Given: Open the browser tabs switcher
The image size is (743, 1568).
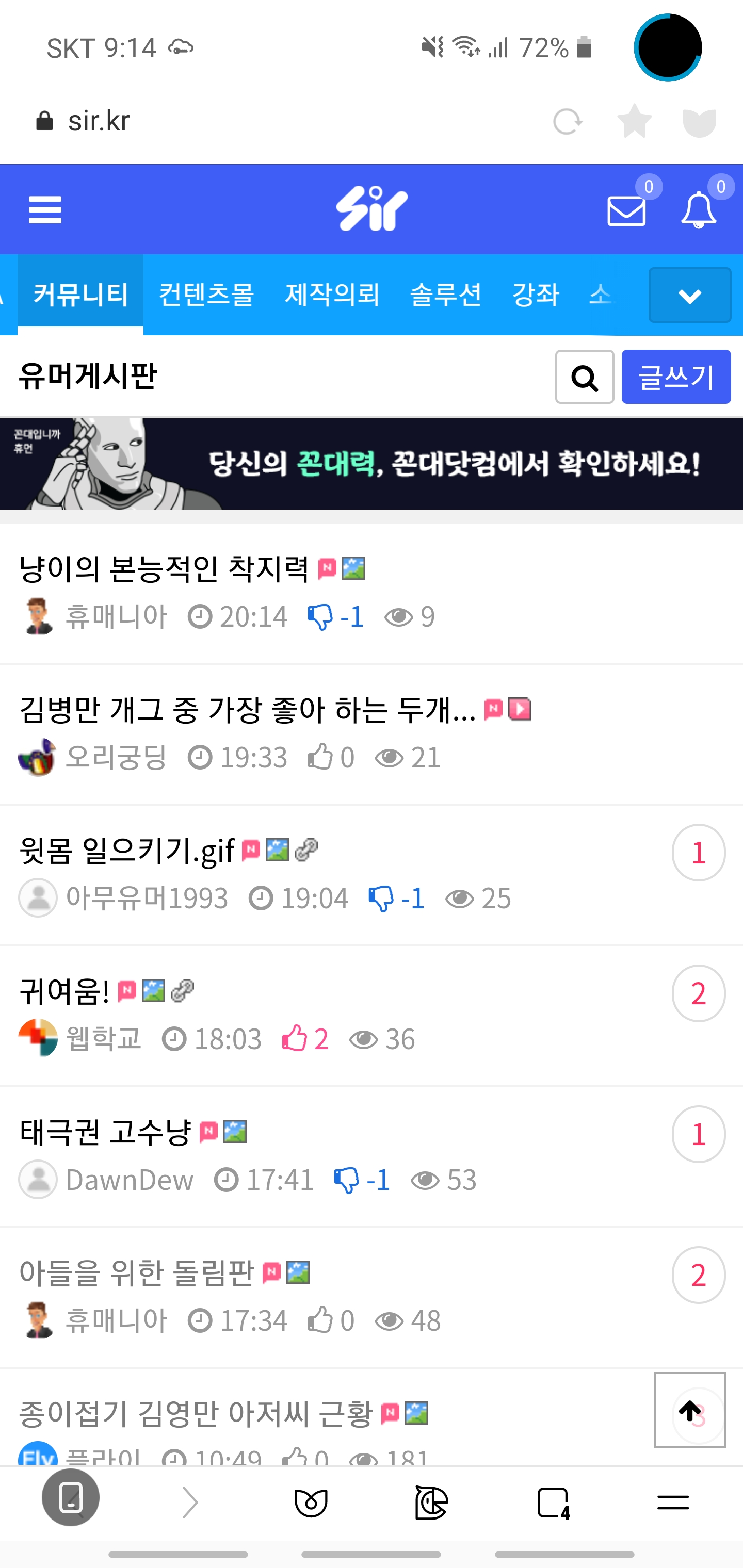Looking at the screenshot, I should (x=553, y=1503).
